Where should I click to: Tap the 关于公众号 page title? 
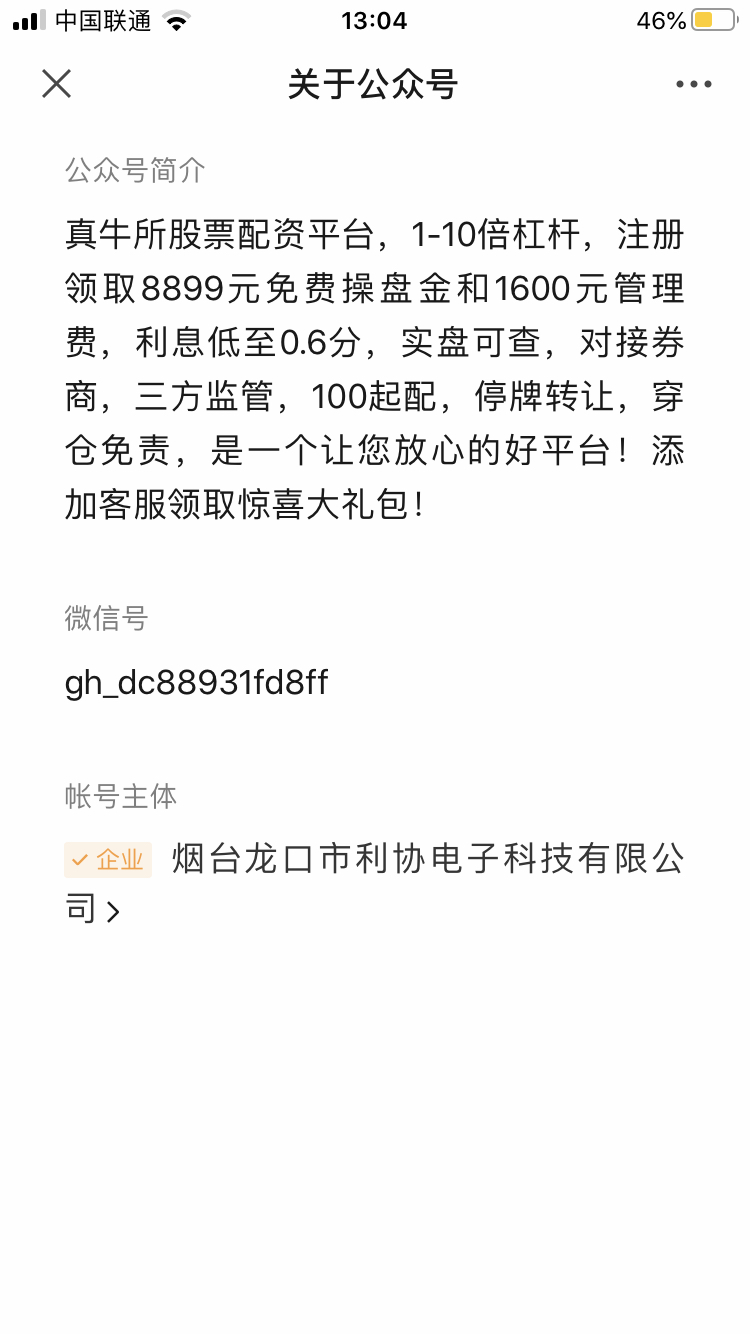pyautogui.click(x=375, y=84)
